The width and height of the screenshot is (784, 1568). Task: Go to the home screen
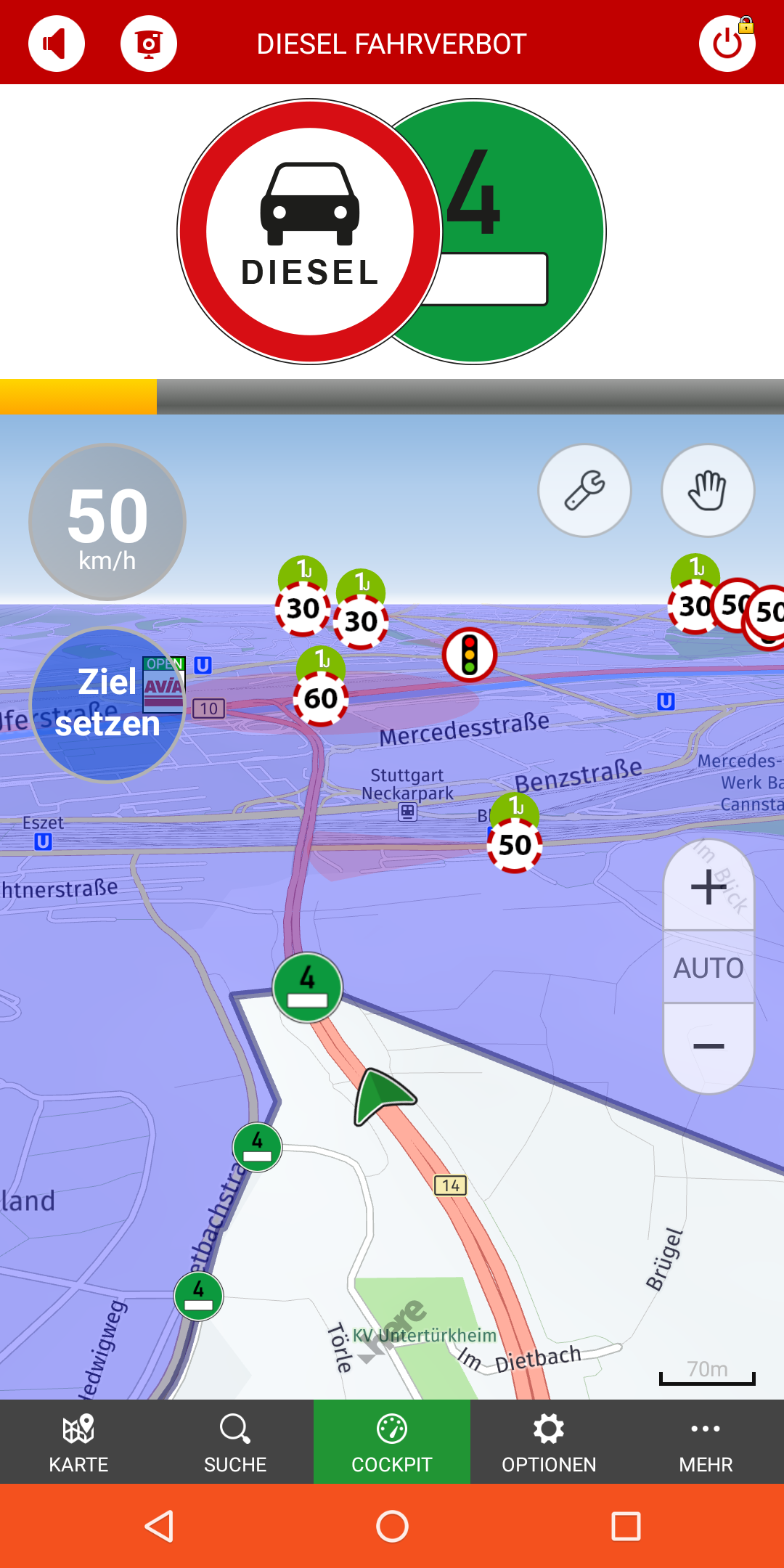[x=392, y=1526]
